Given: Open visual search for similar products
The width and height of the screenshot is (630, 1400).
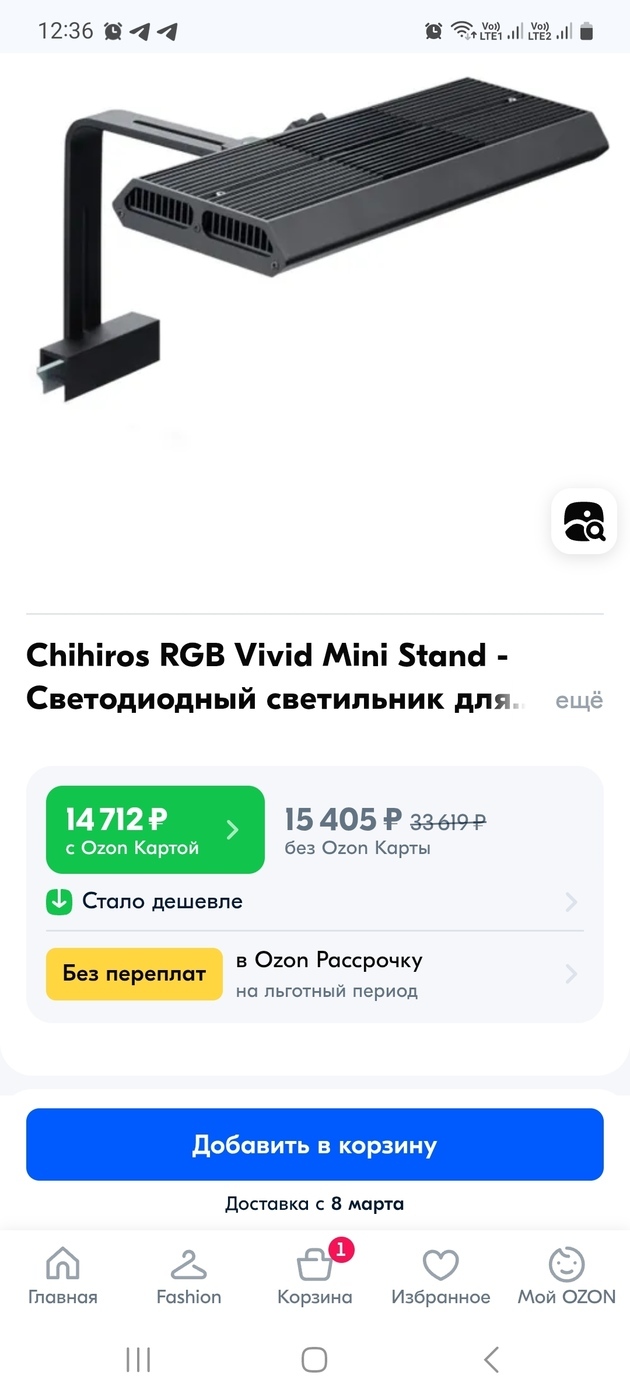Looking at the screenshot, I should pos(584,521).
